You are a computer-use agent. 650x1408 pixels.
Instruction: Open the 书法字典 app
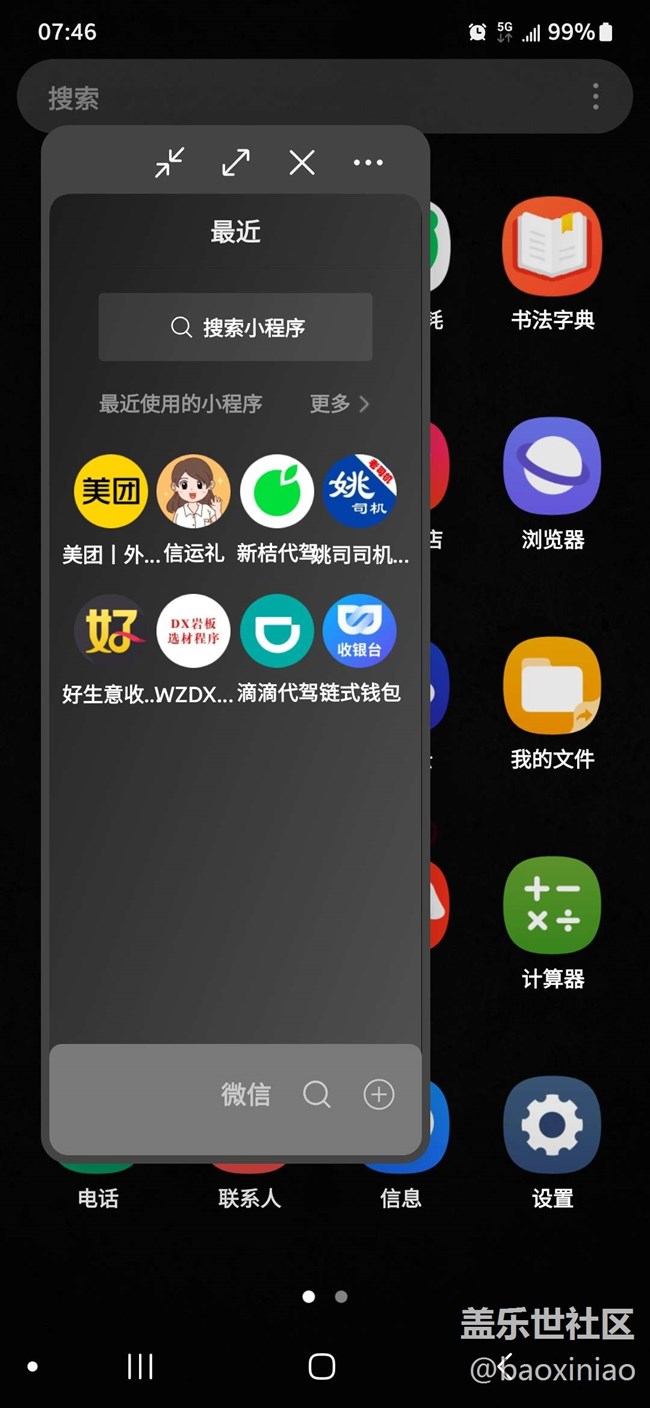[552, 247]
